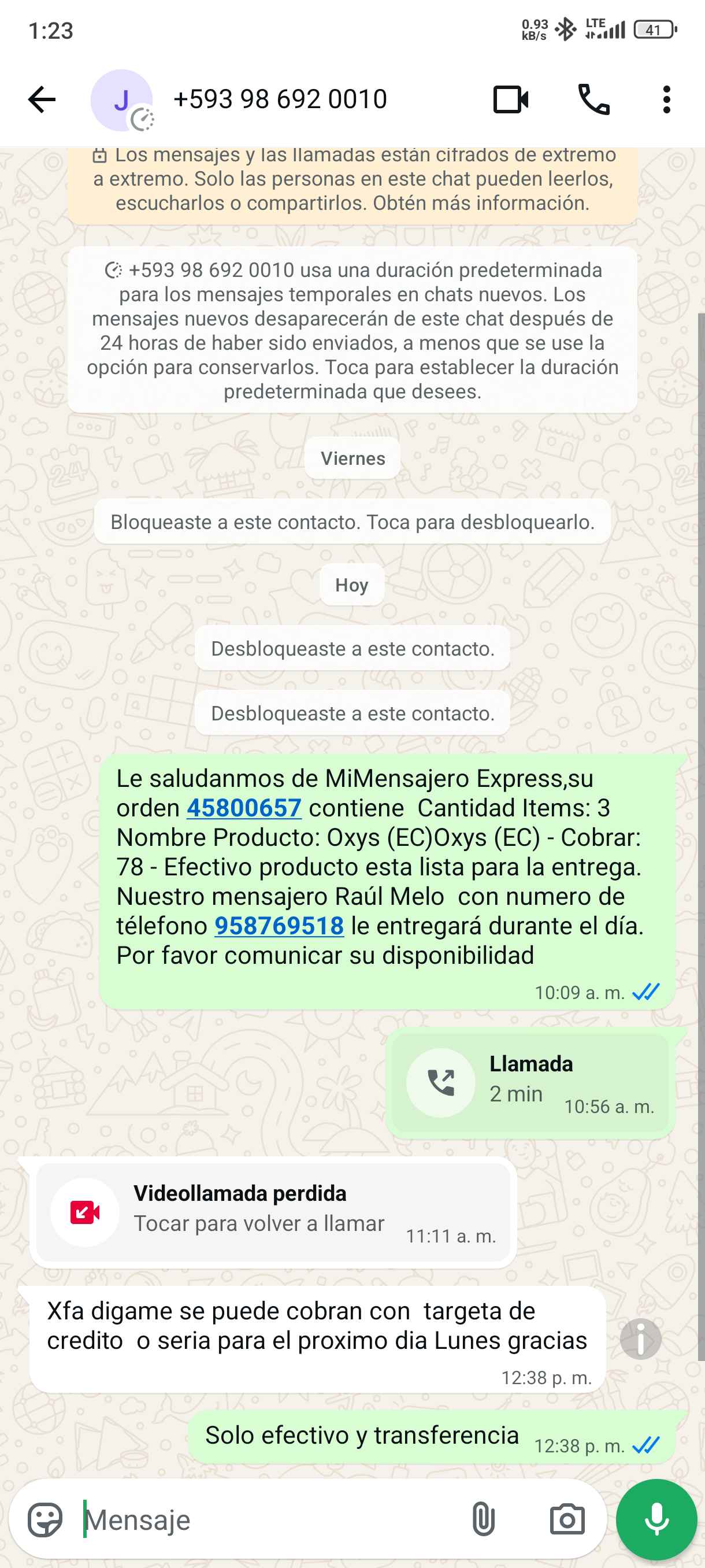Call back from missed video call card
The height and width of the screenshot is (1568, 705).
[x=273, y=1212]
